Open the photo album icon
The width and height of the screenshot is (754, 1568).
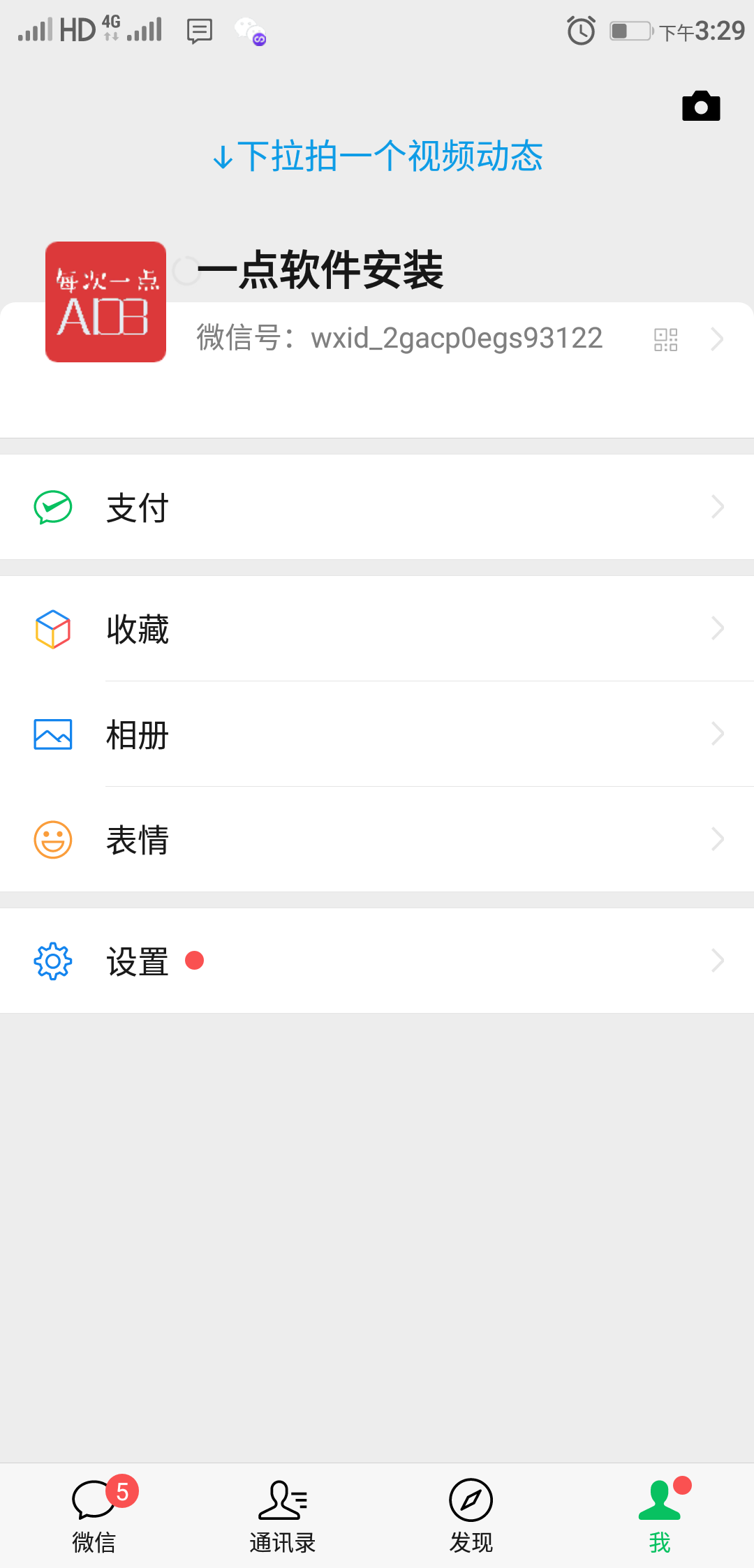(x=52, y=734)
